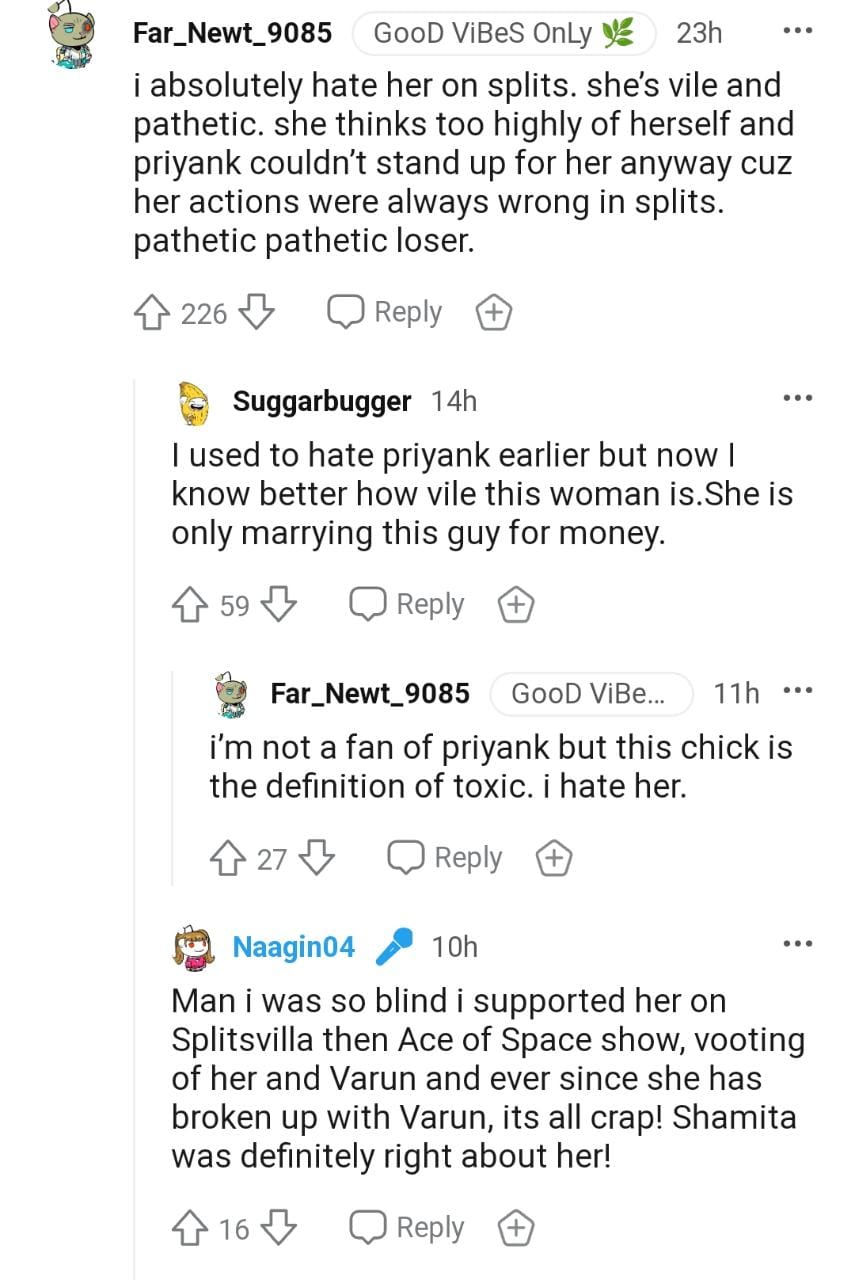
Task: Upvote Far_Newt_9085's 11h reply
Action: pyautogui.click(x=229, y=858)
